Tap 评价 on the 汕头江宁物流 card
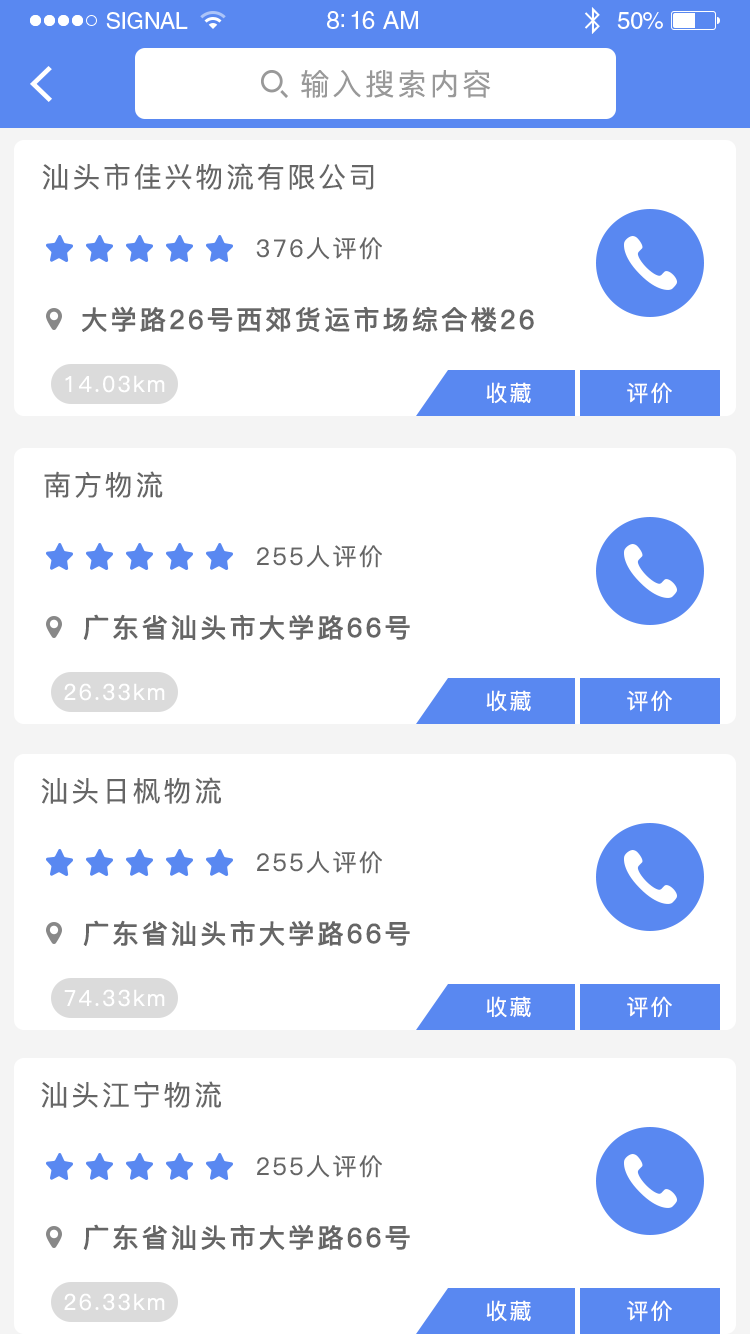Screen dimensions: 750x1334 (x=650, y=1311)
